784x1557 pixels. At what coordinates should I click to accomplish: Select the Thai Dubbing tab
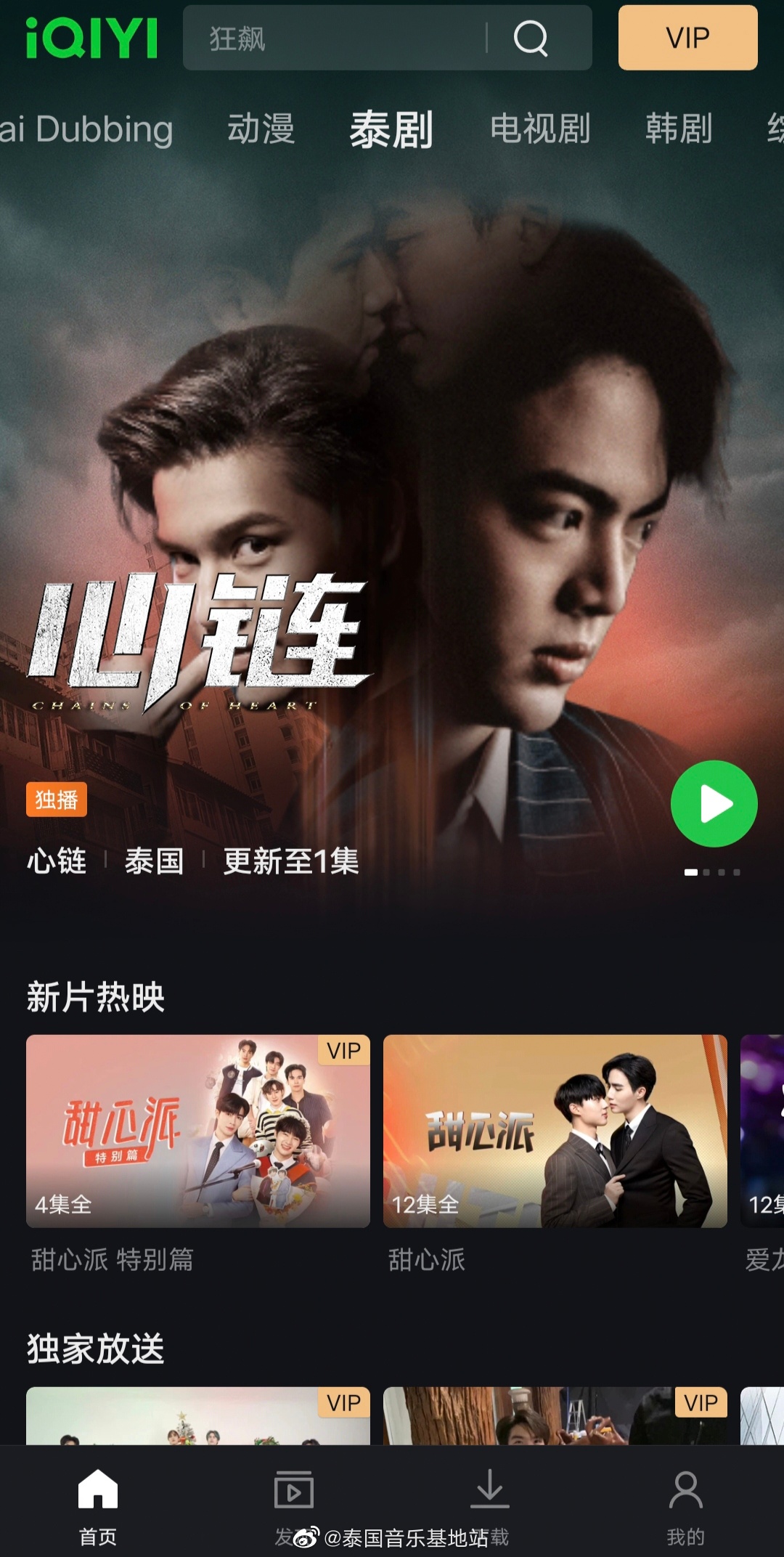click(x=86, y=129)
